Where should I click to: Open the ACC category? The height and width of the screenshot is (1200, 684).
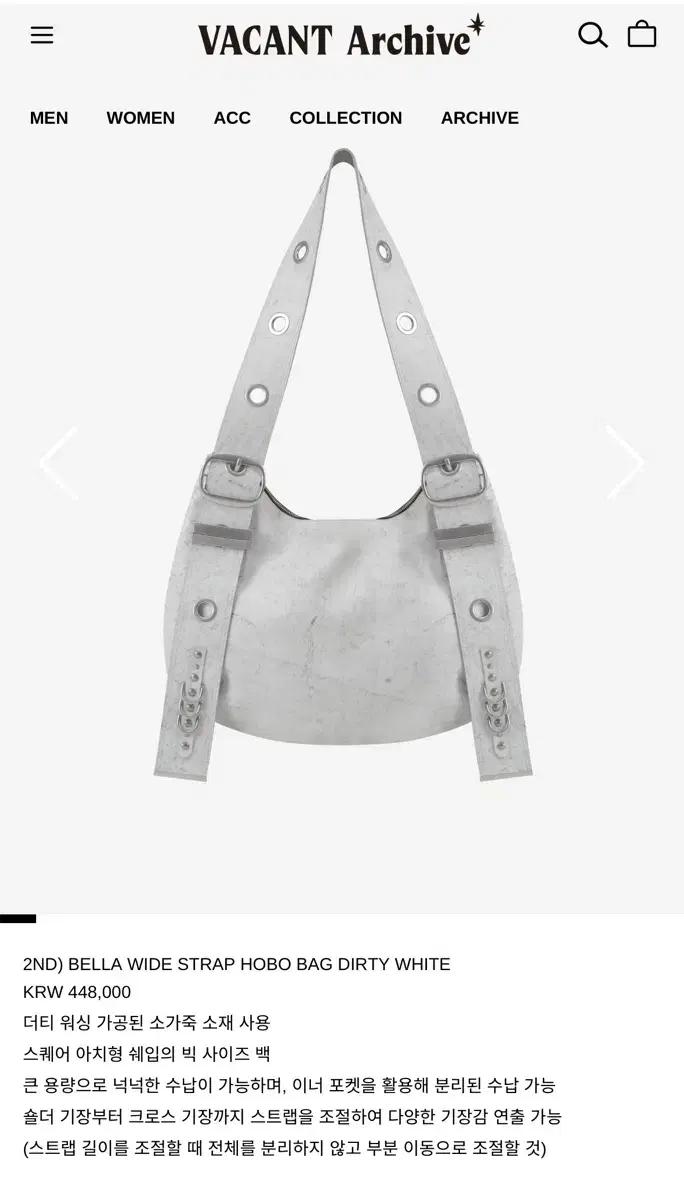[232, 118]
